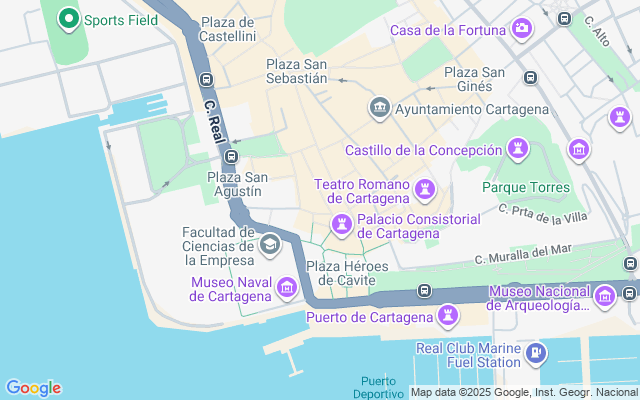Viewport: 640px width, 400px height.
Task: Open the Museo Naval de Cartagena pin
Action: [x=287, y=289]
